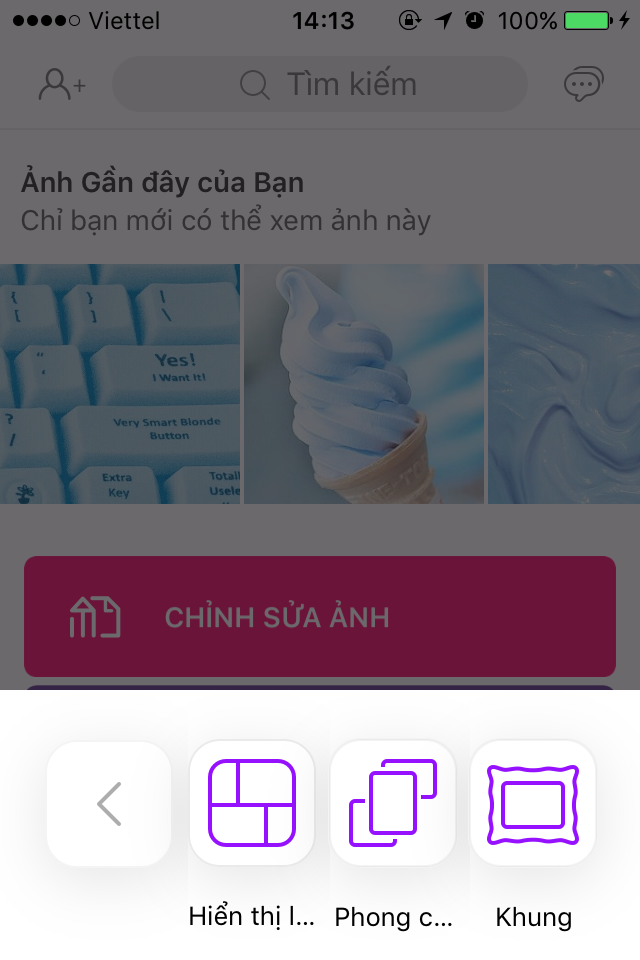Open the Khung frame option
This screenshot has height=960, width=640.
pyautogui.click(x=533, y=803)
